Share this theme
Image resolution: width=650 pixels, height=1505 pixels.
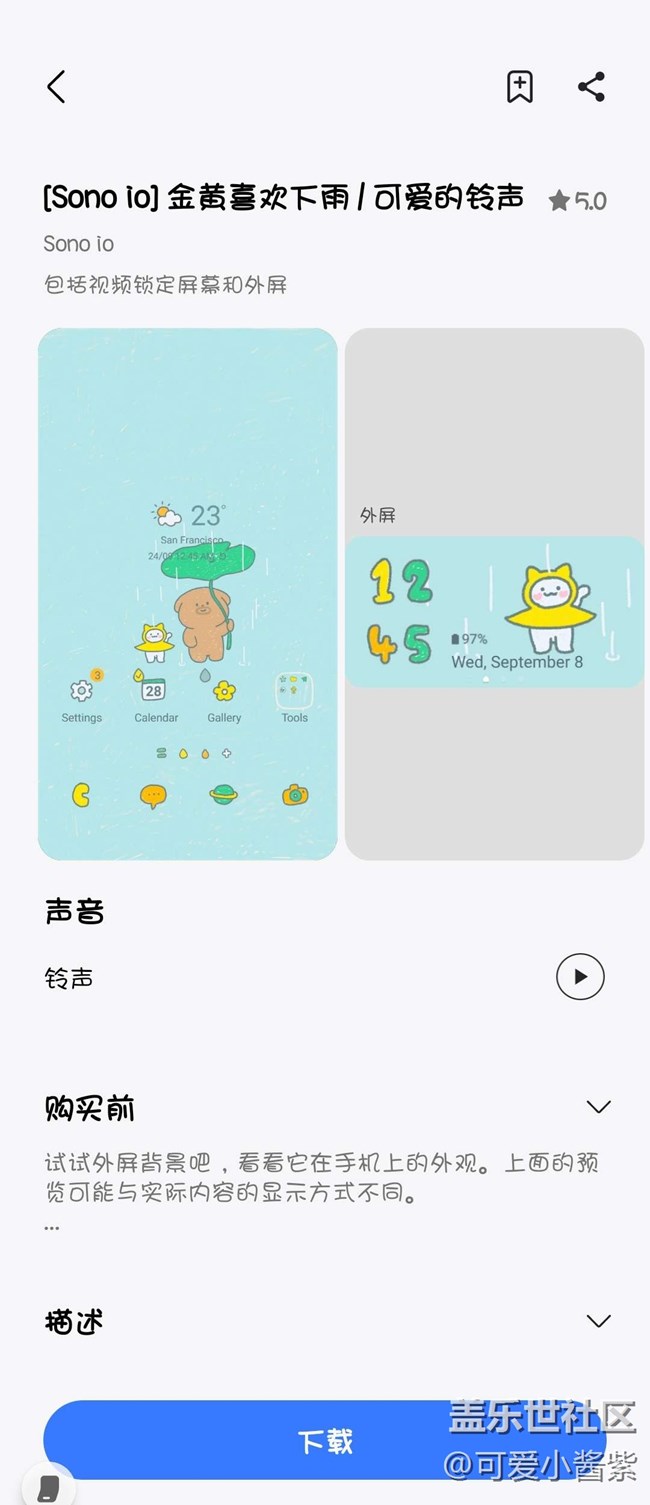[x=591, y=87]
